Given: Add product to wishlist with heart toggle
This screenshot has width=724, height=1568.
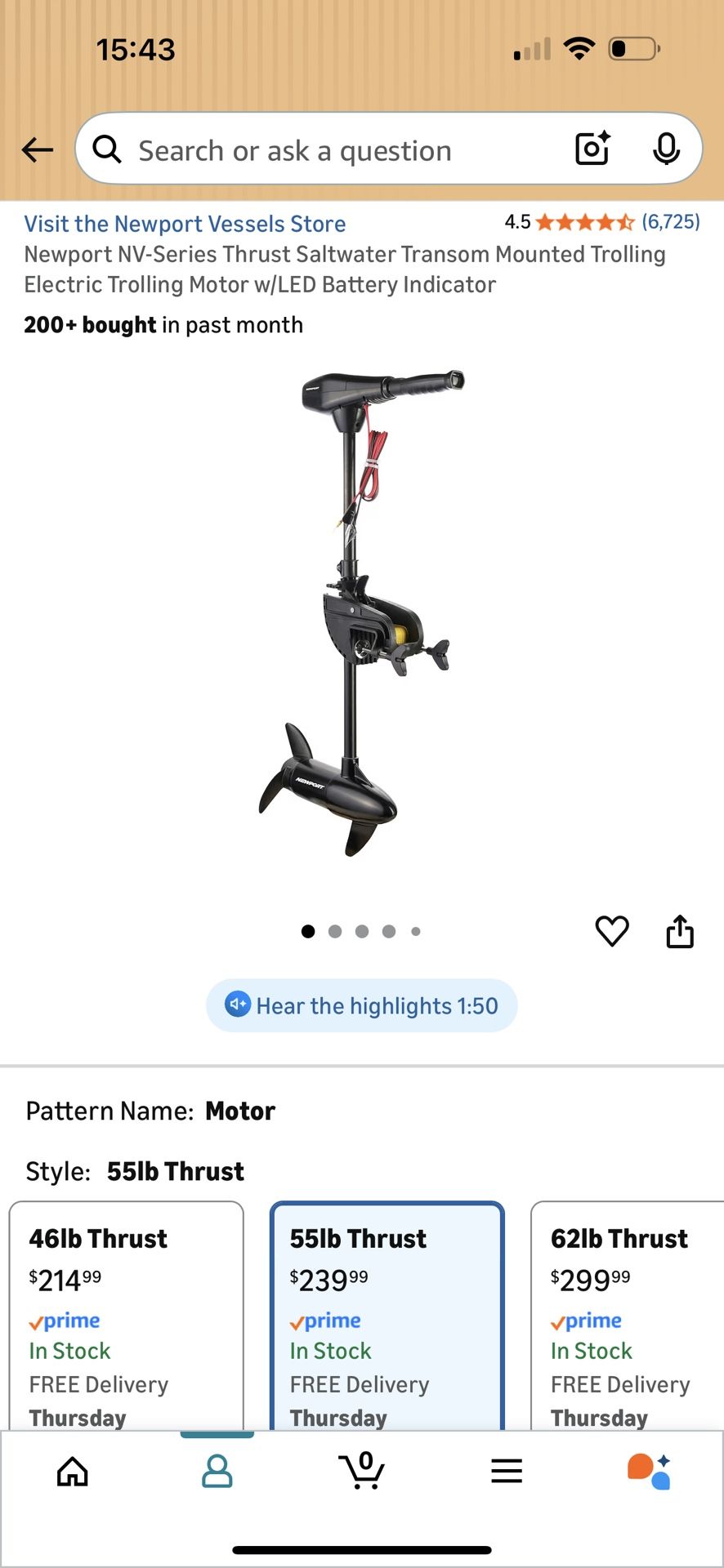Looking at the screenshot, I should pos(612,931).
